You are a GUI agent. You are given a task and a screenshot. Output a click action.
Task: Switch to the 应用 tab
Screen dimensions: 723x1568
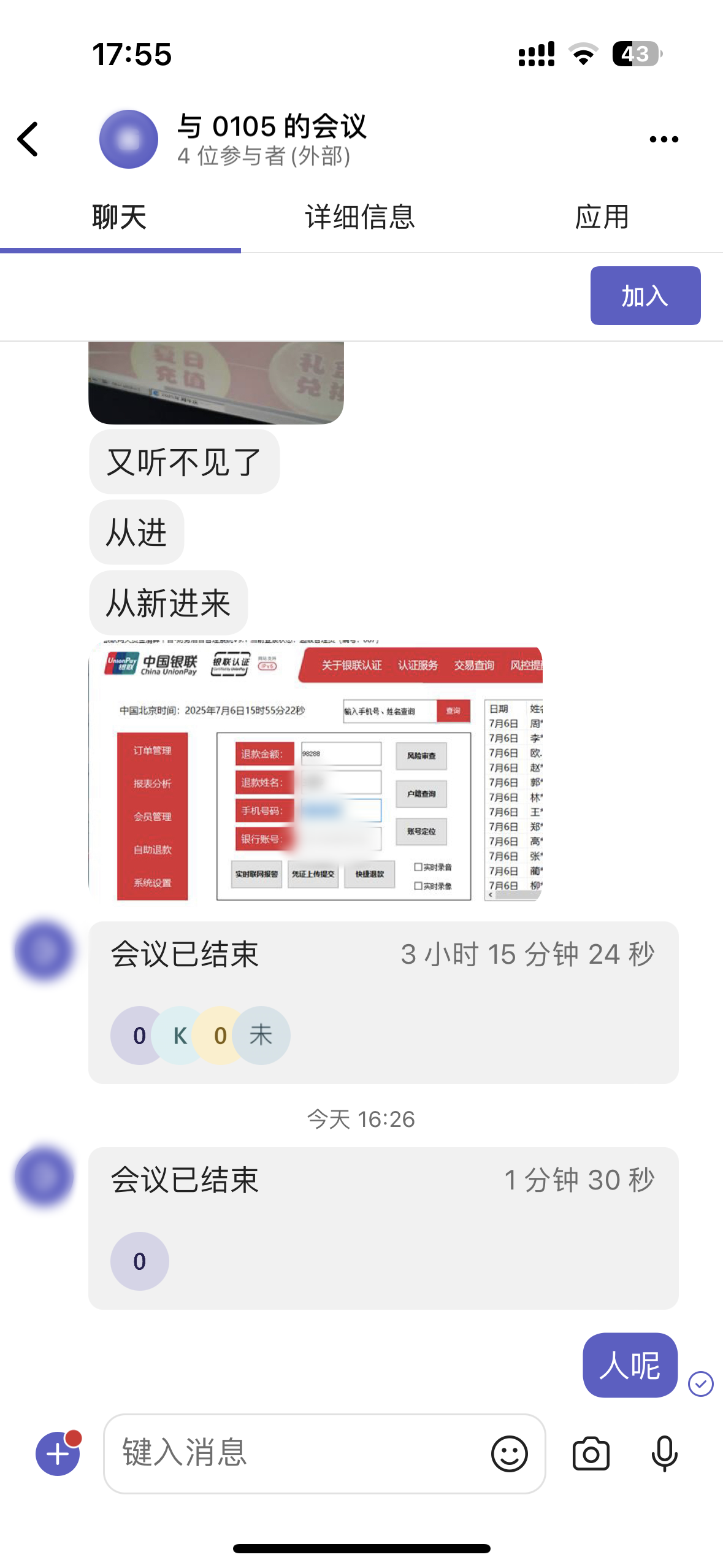[602, 218]
